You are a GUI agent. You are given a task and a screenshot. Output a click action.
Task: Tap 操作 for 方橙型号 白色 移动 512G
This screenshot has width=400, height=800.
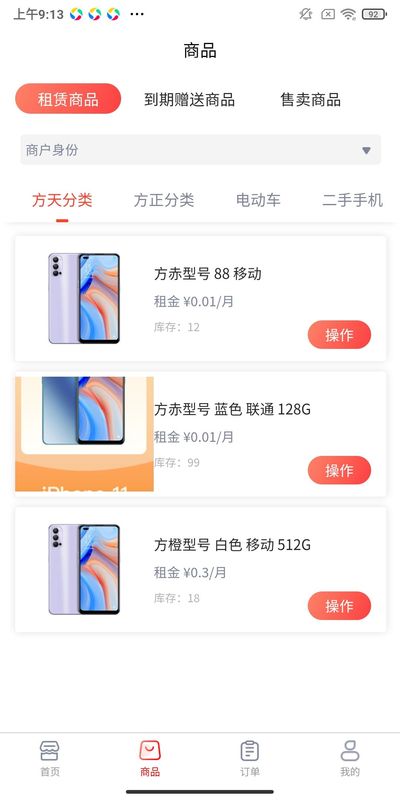point(339,606)
